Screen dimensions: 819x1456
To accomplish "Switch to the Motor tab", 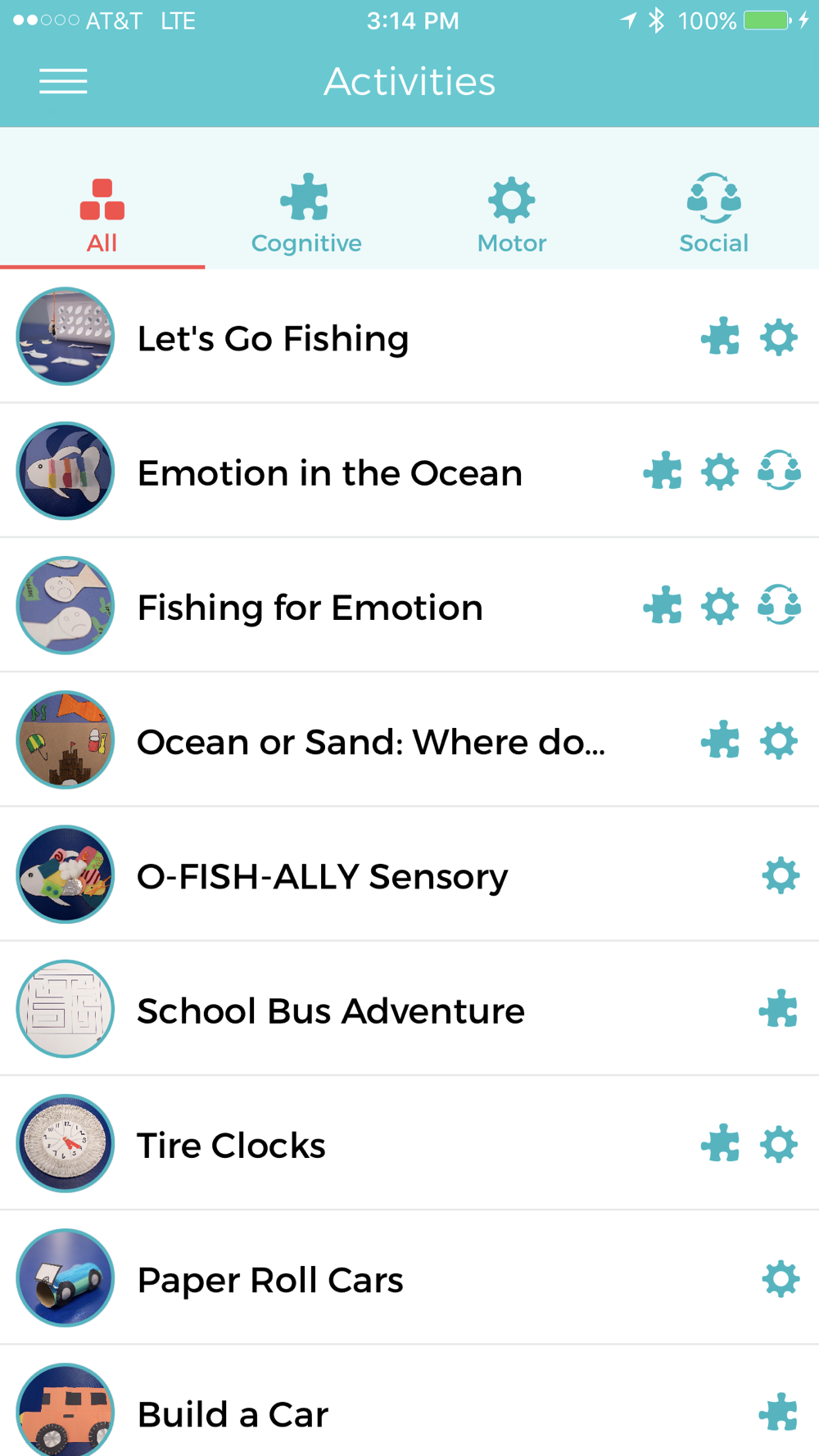I will coord(512,216).
